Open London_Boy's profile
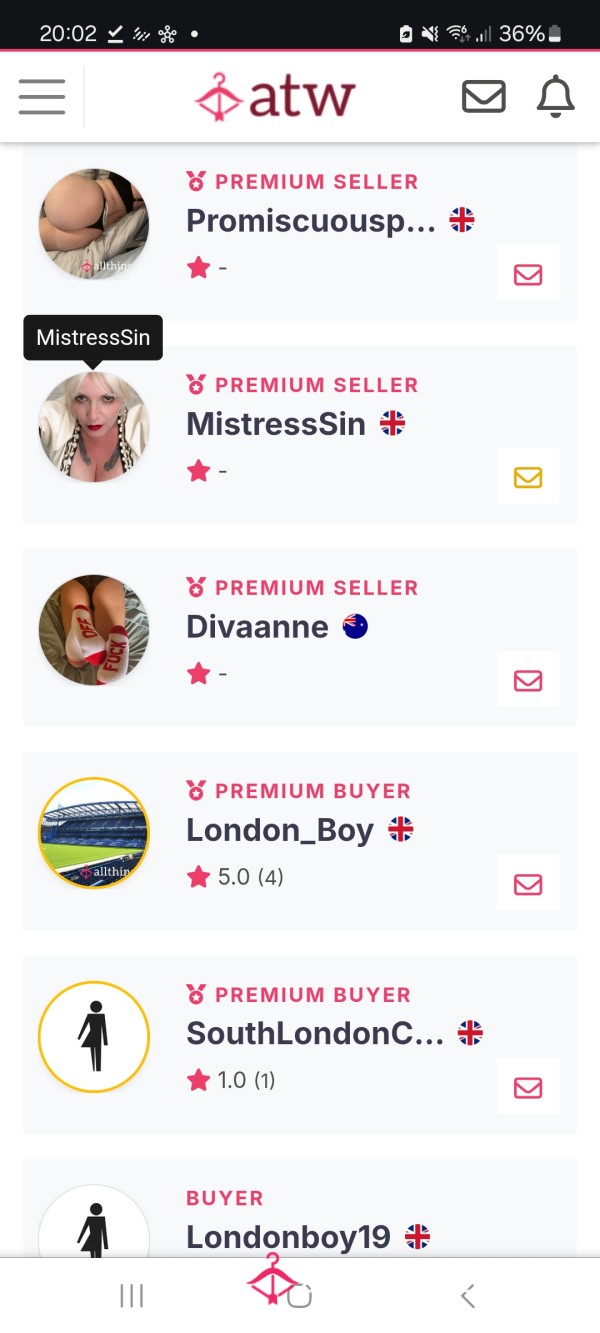 tap(280, 830)
